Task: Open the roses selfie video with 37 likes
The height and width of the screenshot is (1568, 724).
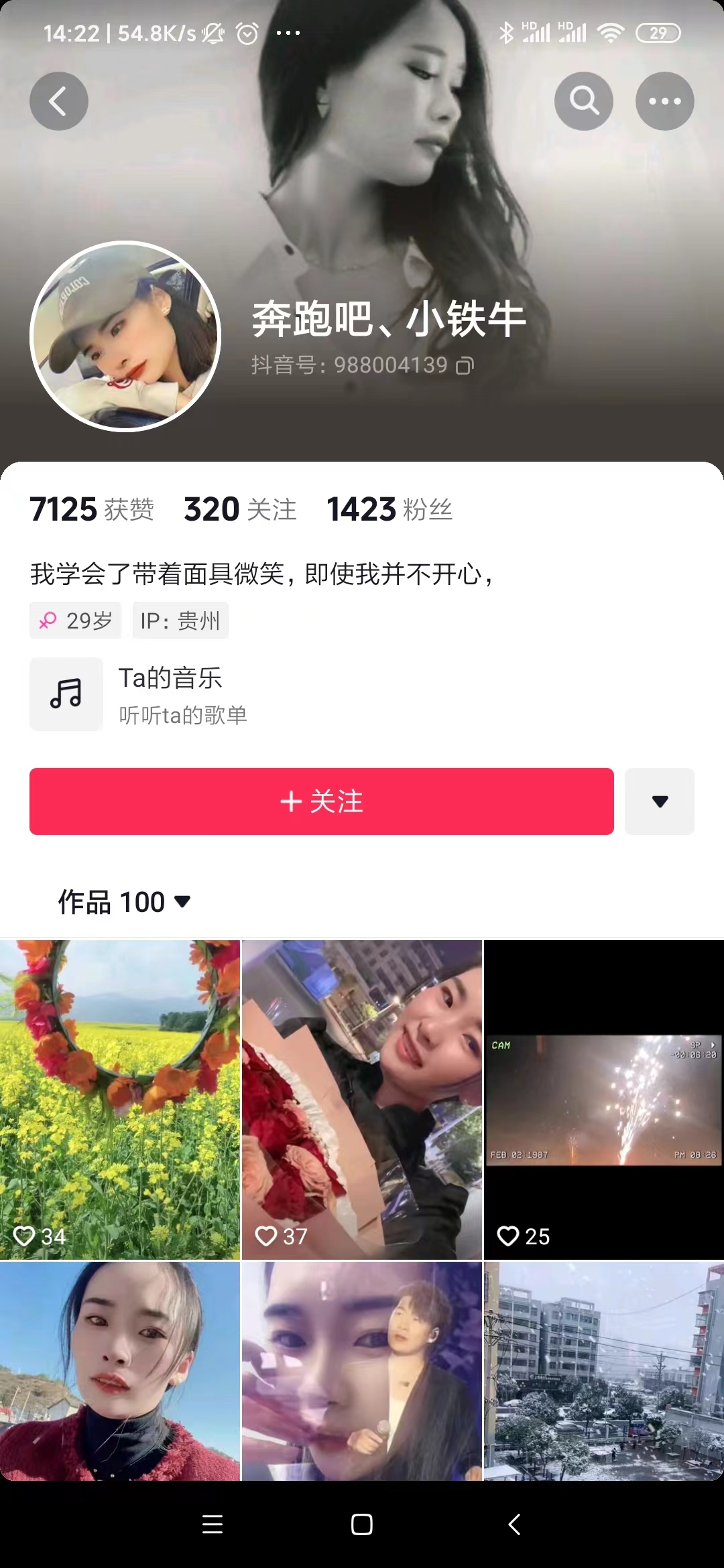Action: [362, 1099]
